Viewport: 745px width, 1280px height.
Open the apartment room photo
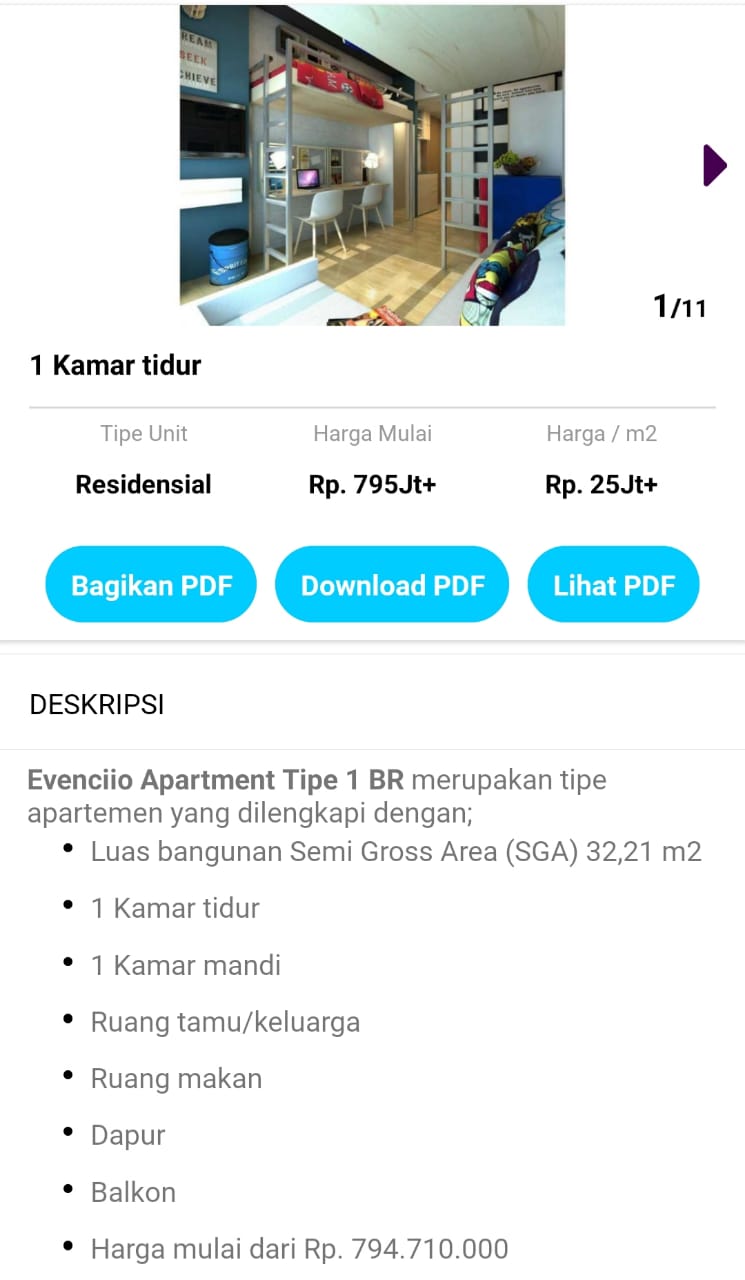[x=372, y=165]
